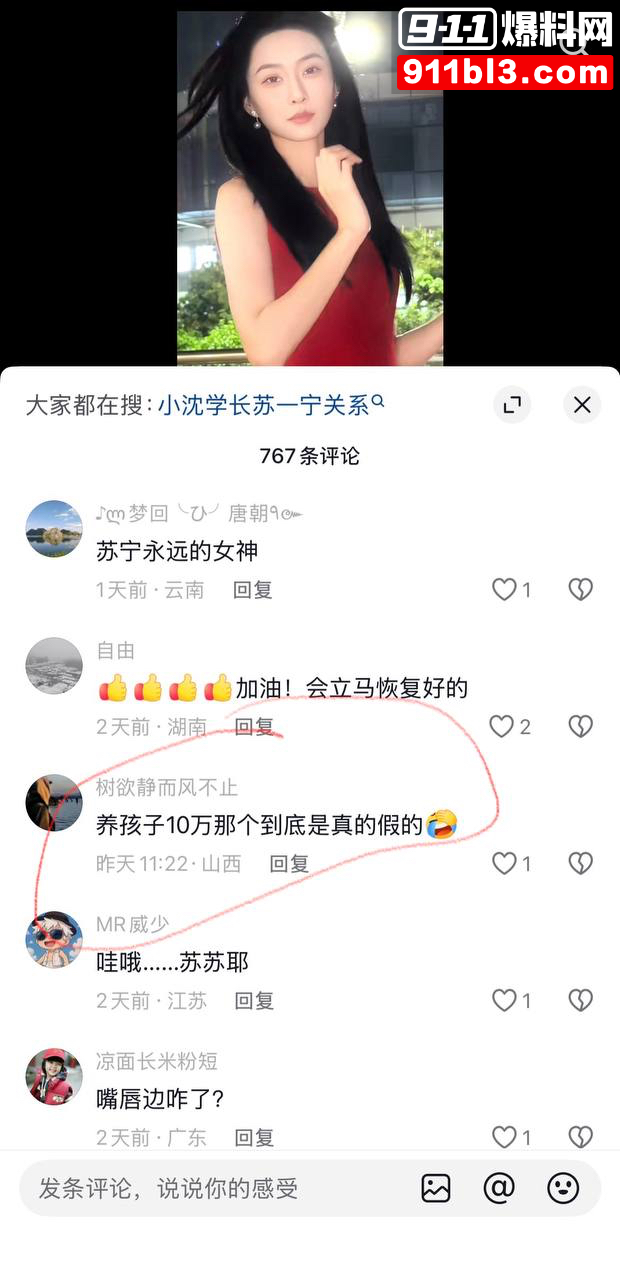The image size is (620, 1280).
Task: Reply to the comment 嘴唇边咋了?
Action: pos(254,1138)
